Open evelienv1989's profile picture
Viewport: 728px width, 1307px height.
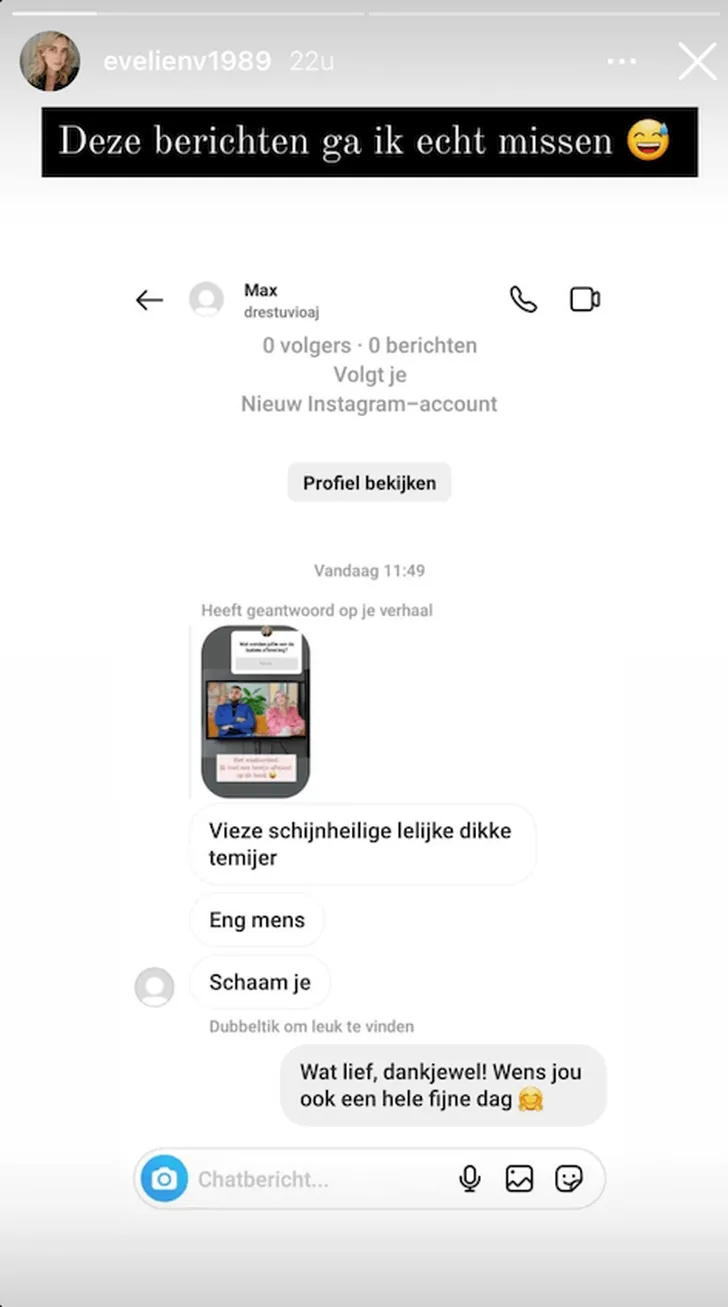pyautogui.click(x=50, y=61)
